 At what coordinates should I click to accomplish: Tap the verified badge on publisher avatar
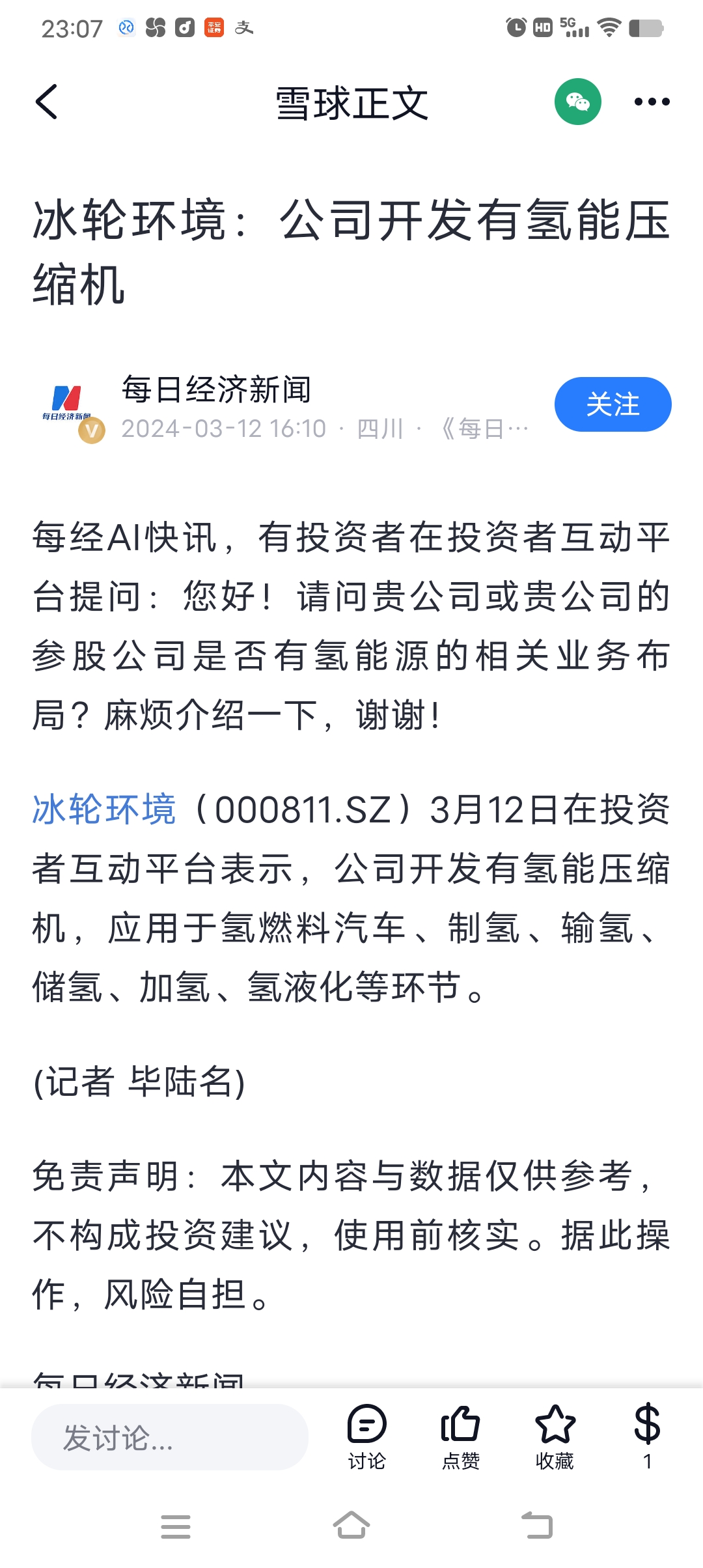[x=91, y=432]
